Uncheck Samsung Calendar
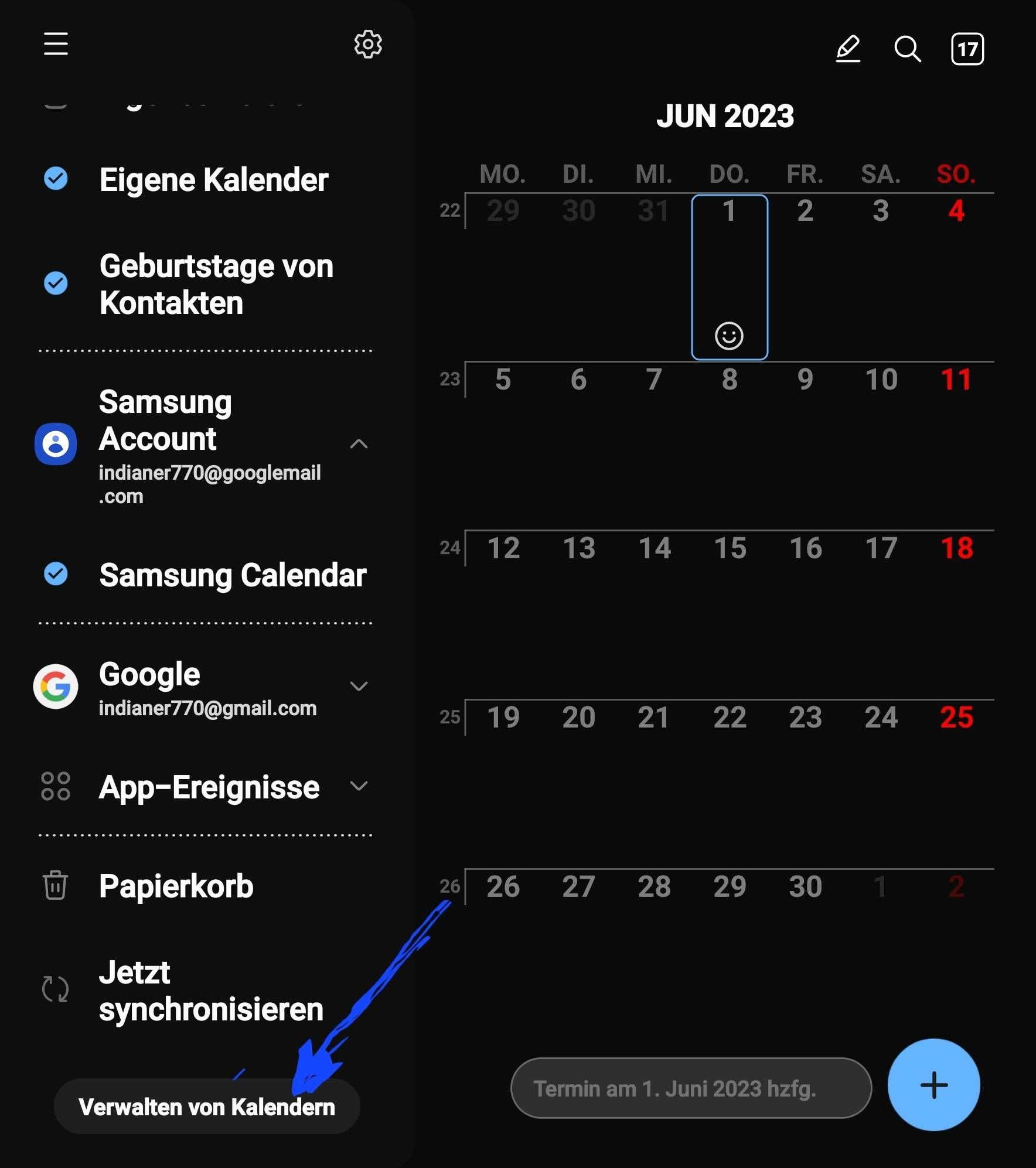 (56, 574)
